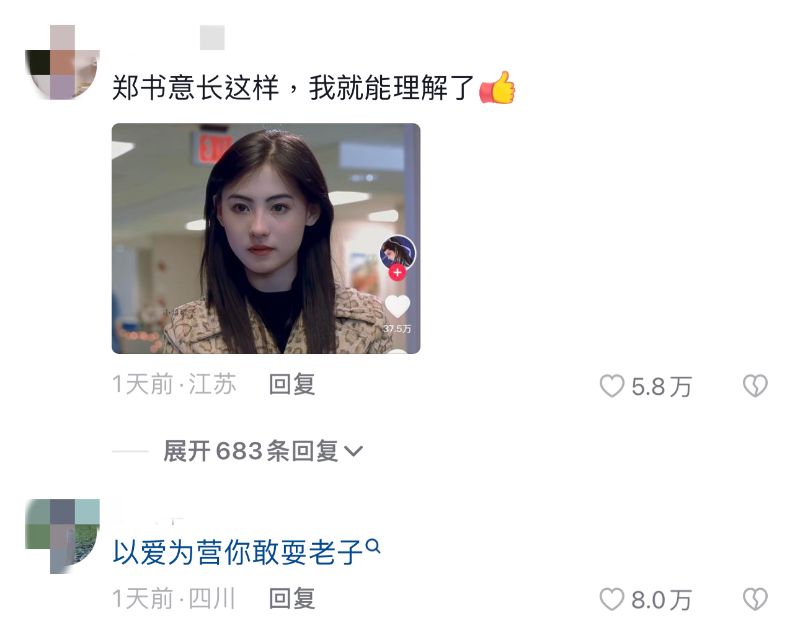Like the comment with 8.0万 likes
The width and height of the screenshot is (800, 639).
click(612, 600)
